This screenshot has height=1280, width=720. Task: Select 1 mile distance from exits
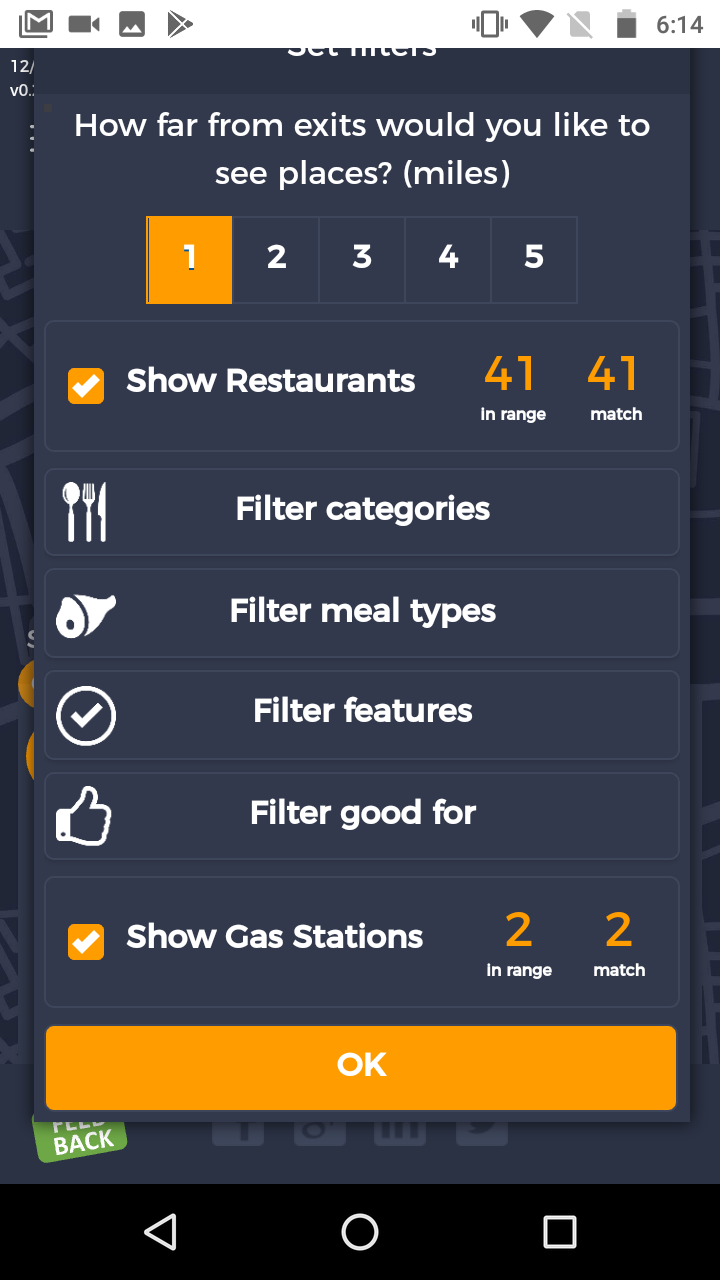190,259
